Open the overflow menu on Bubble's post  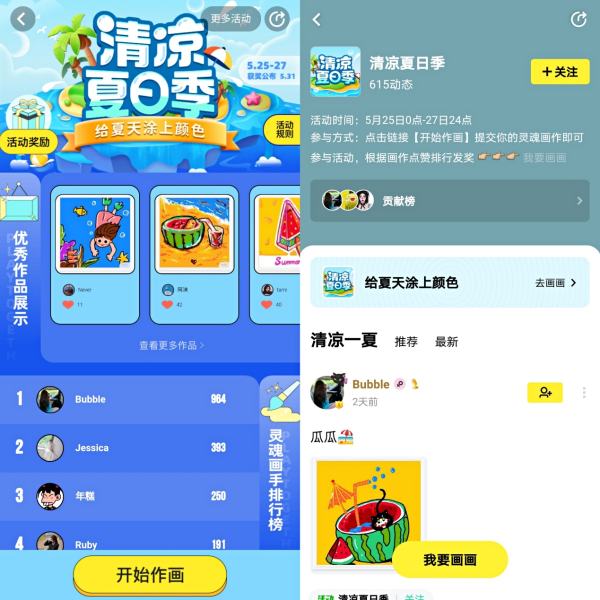pos(584,393)
